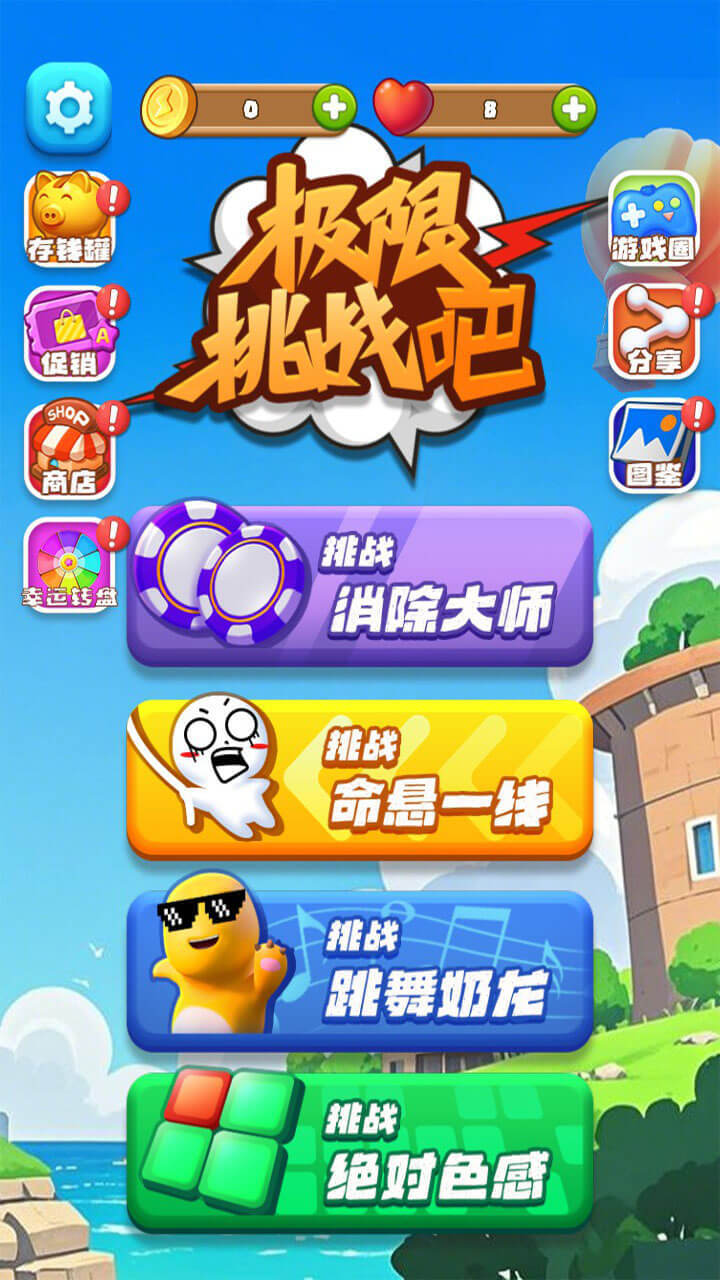This screenshot has width=720, height=1280.
Task: Play the 跳舞奶龙 challenge
Action: point(360,970)
